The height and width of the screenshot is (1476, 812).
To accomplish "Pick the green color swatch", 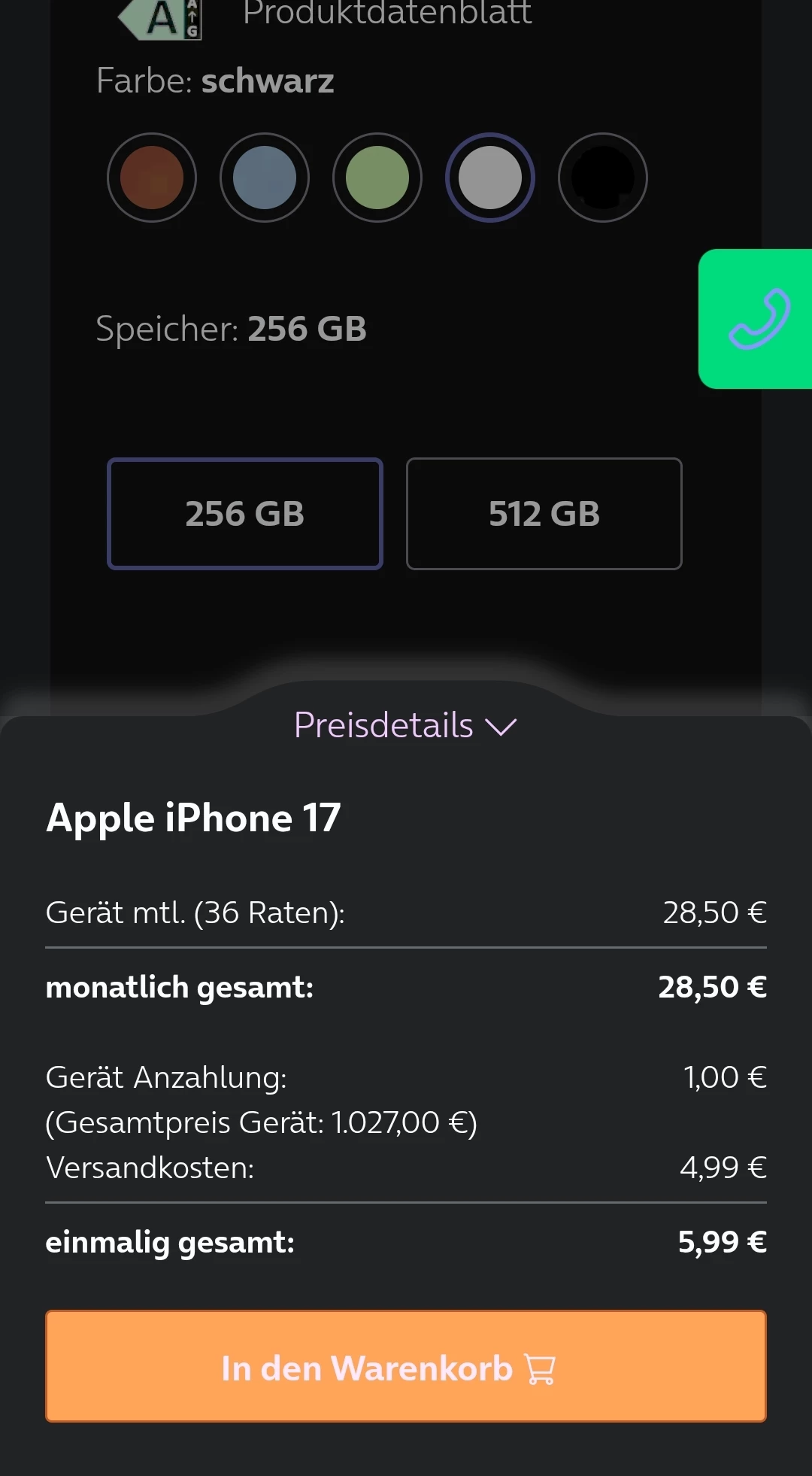I will (x=377, y=178).
